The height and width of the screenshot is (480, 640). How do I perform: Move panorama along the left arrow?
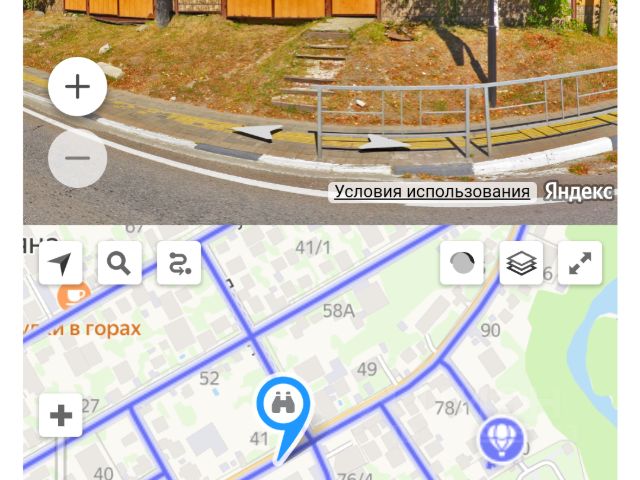pos(258,131)
